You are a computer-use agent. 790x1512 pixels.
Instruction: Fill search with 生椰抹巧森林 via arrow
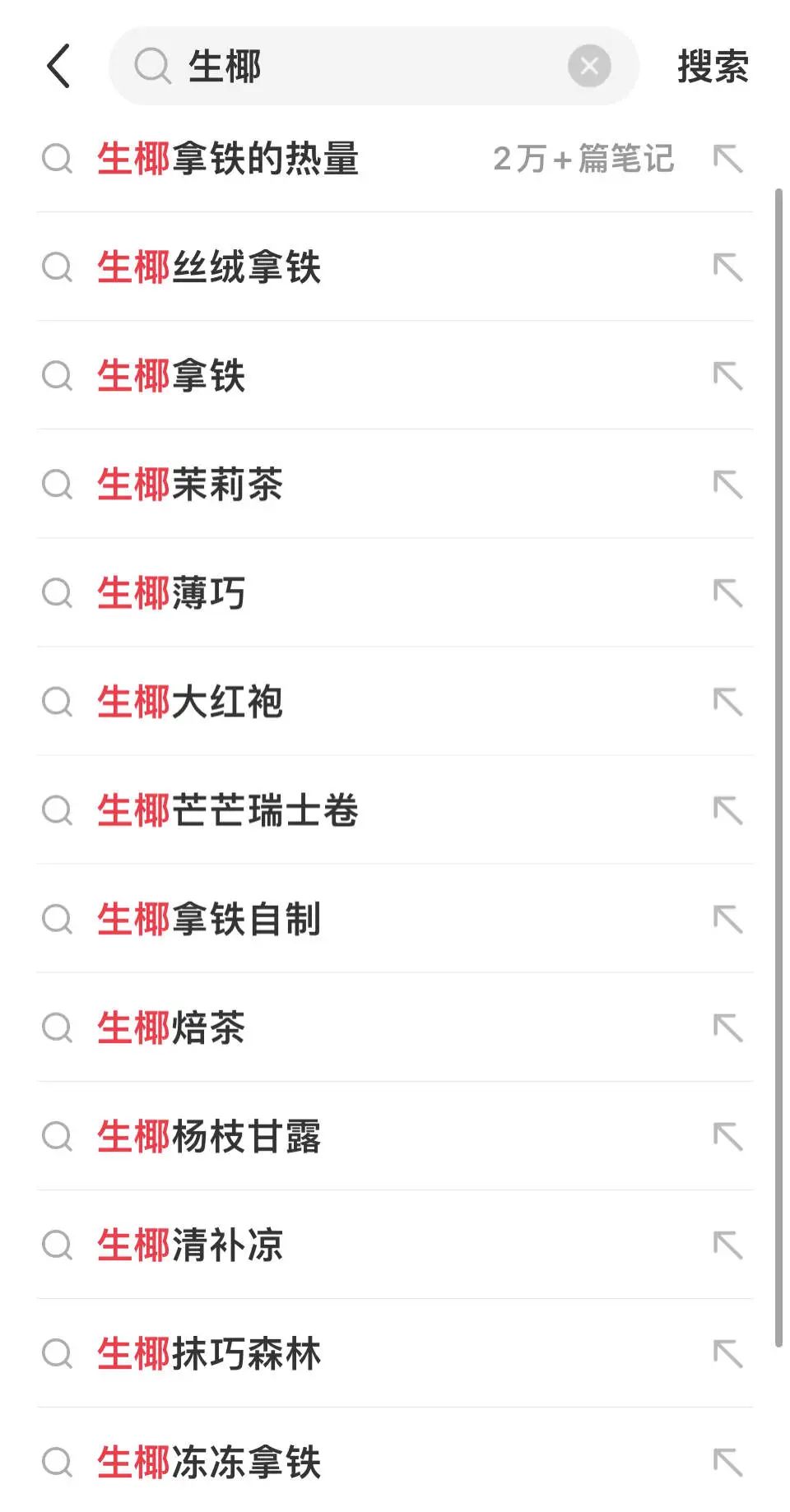[728, 1353]
